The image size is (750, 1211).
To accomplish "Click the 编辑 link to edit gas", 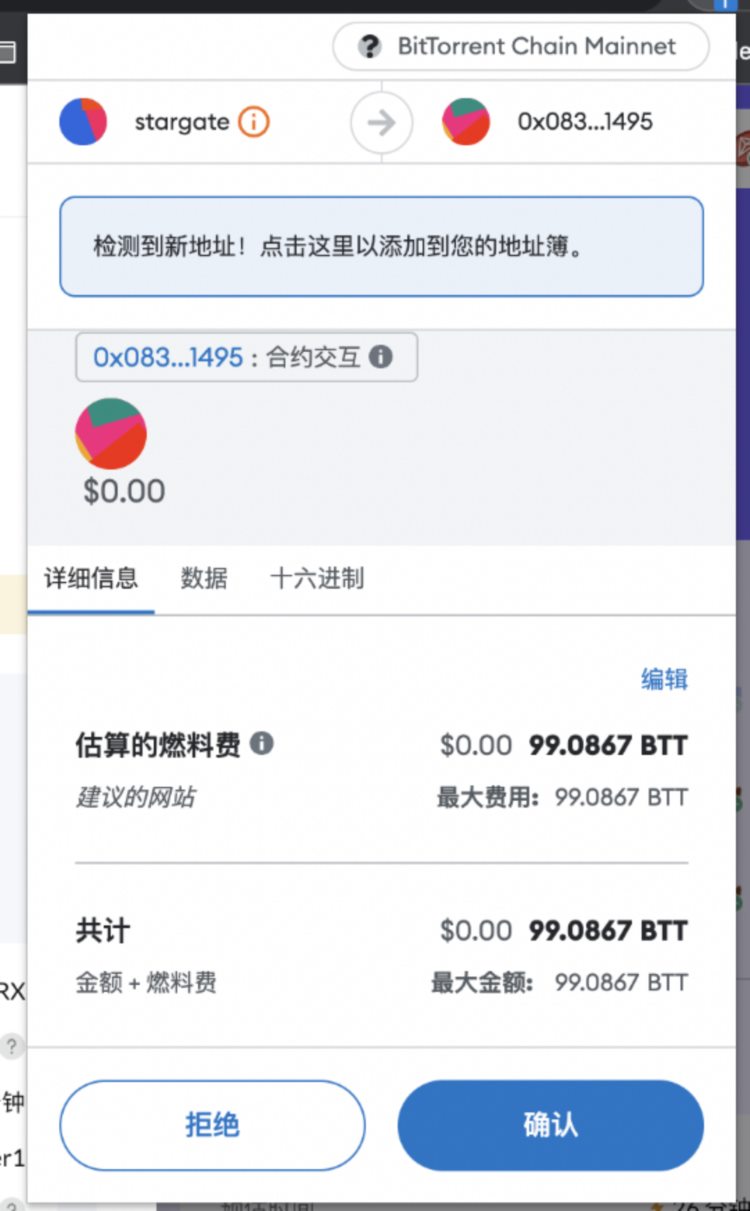I will pos(664,679).
